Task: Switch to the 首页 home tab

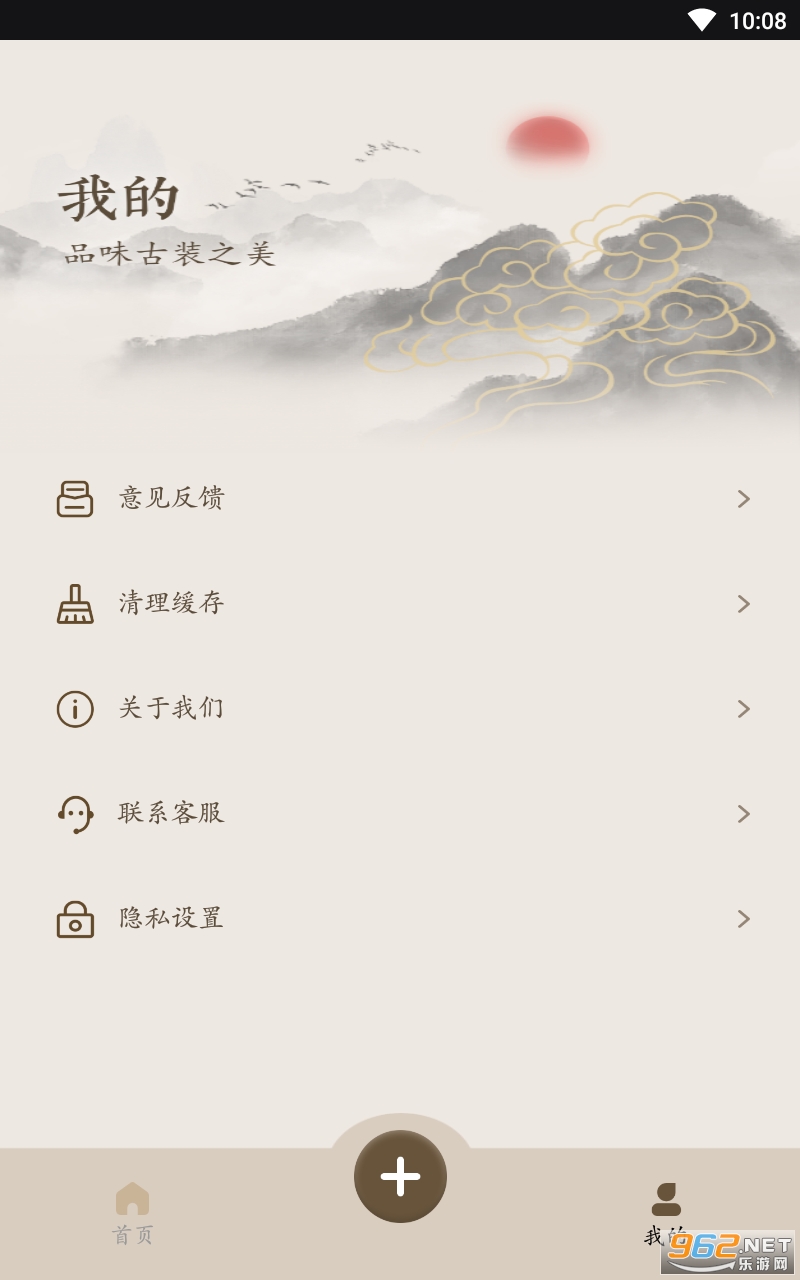Action: pos(132,1213)
